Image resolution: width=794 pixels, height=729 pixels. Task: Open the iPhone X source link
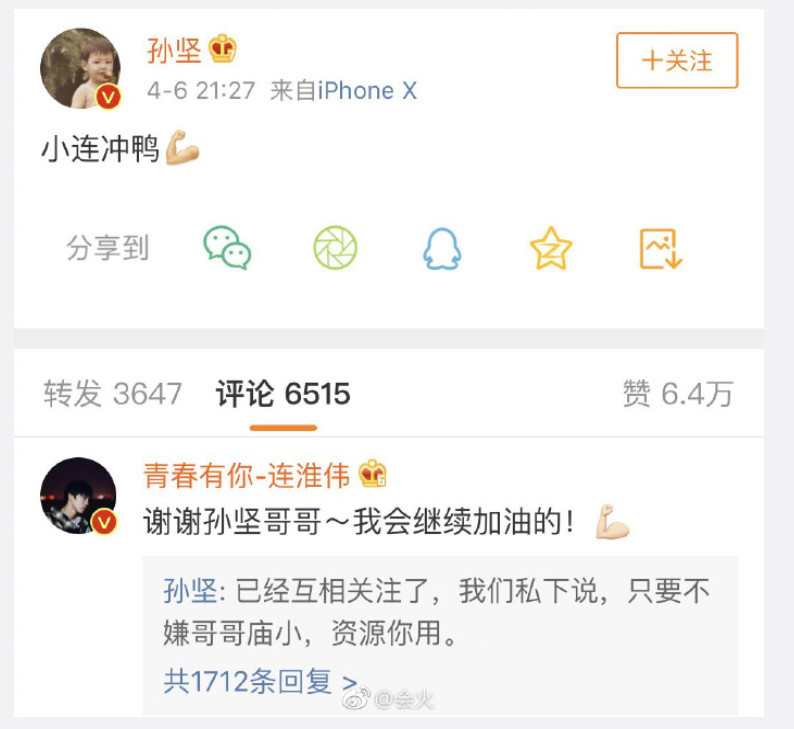[x=367, y=91]
